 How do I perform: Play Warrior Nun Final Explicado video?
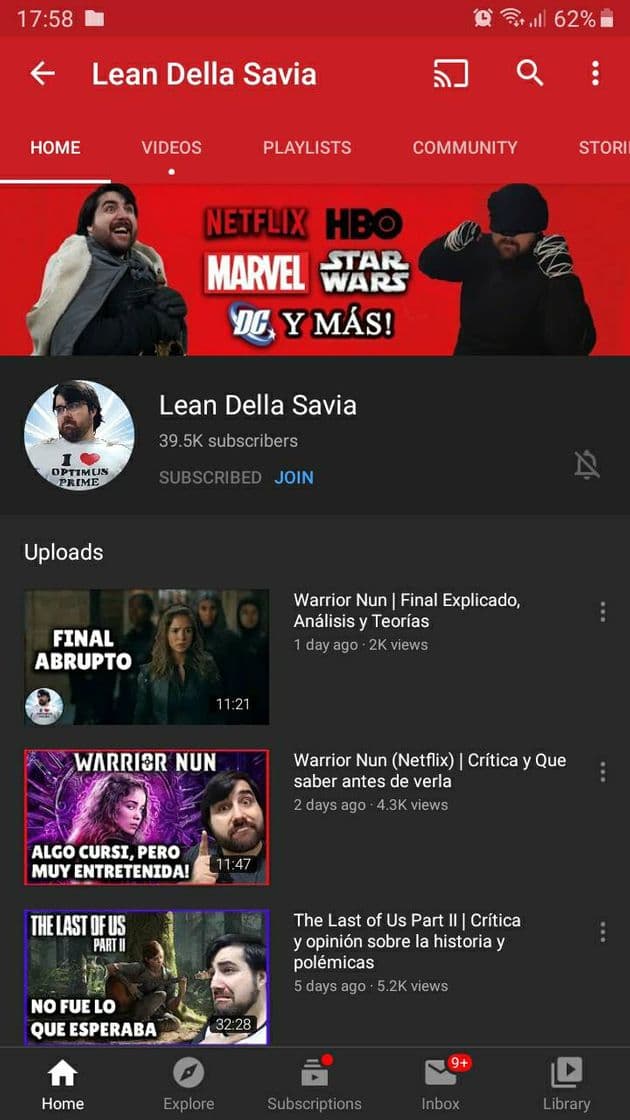pos(146,657)
